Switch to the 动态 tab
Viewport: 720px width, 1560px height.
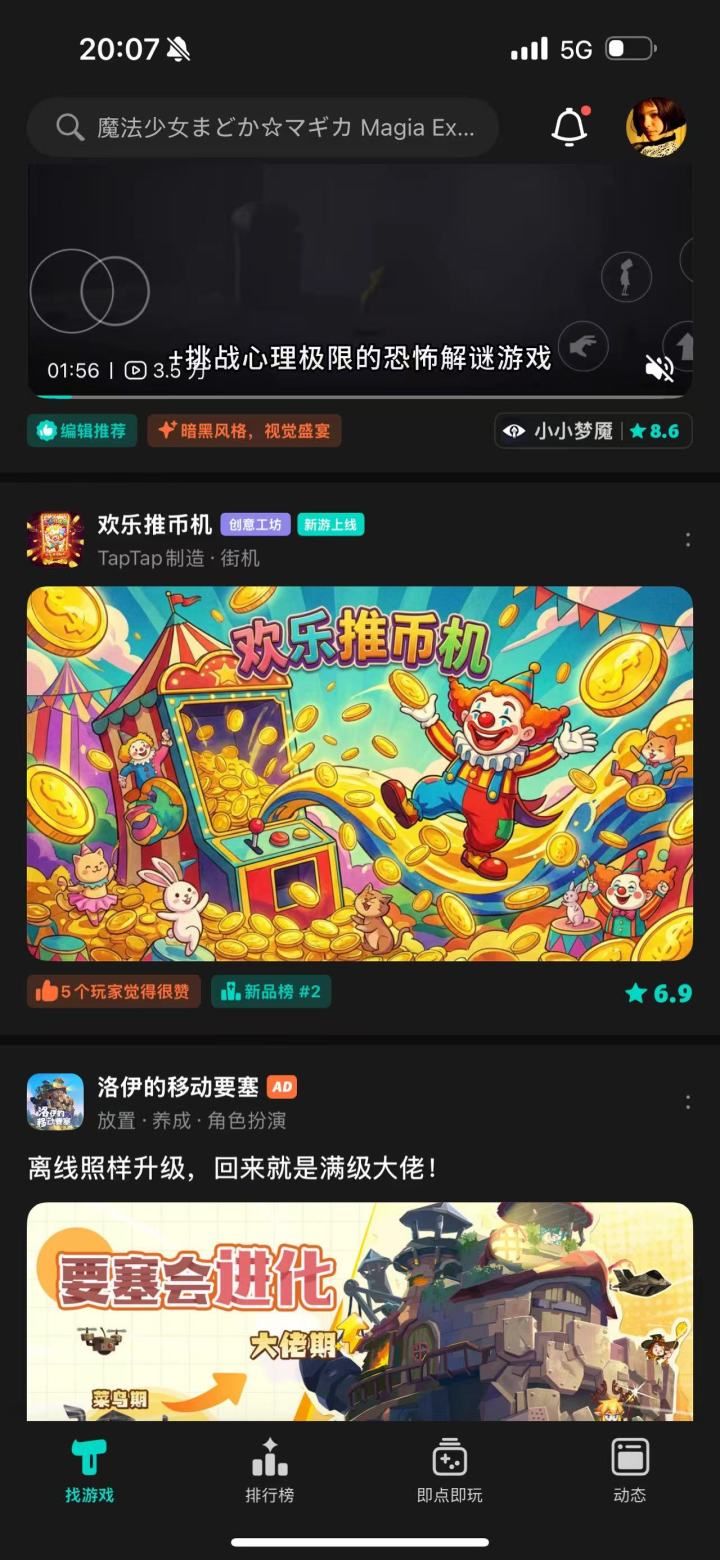[x=629, y=1470]
